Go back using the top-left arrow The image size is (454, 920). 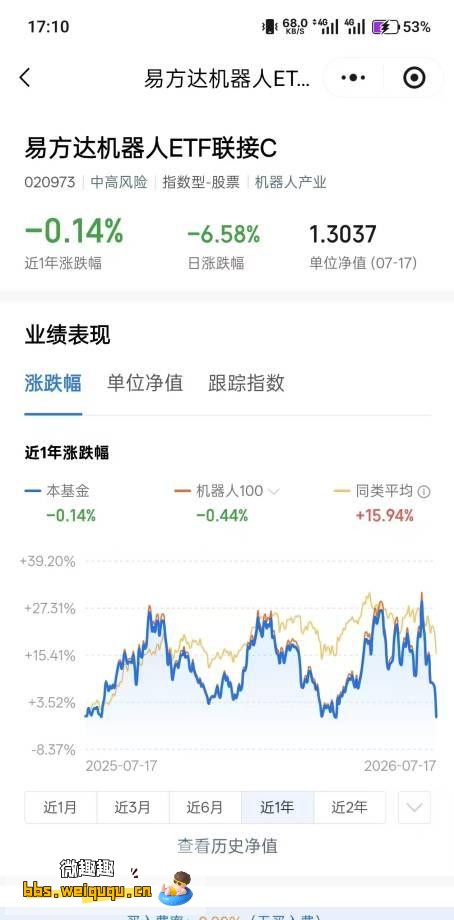click(25, 77)
